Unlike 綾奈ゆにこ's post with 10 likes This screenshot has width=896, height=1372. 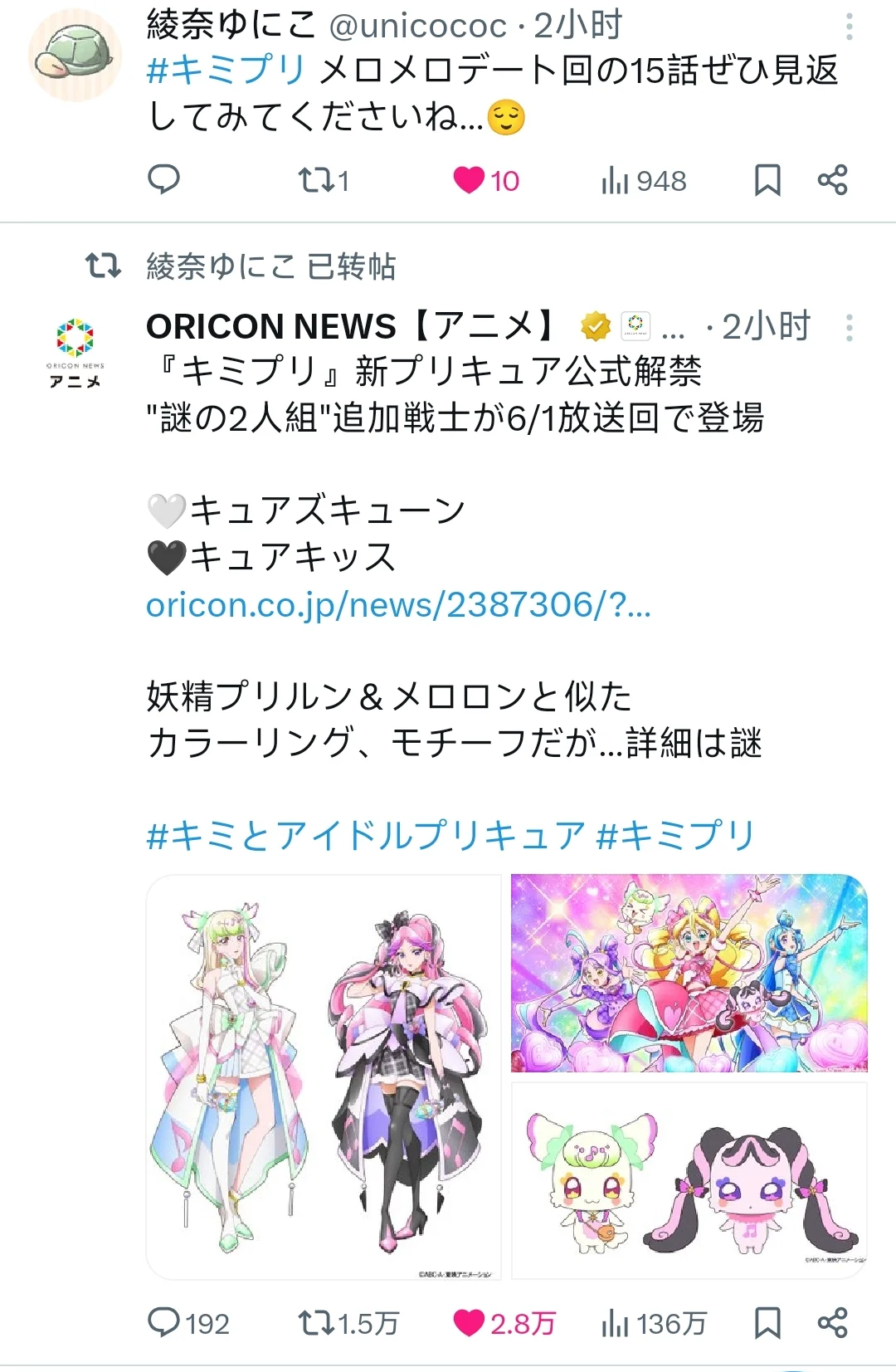click(470, 180)
